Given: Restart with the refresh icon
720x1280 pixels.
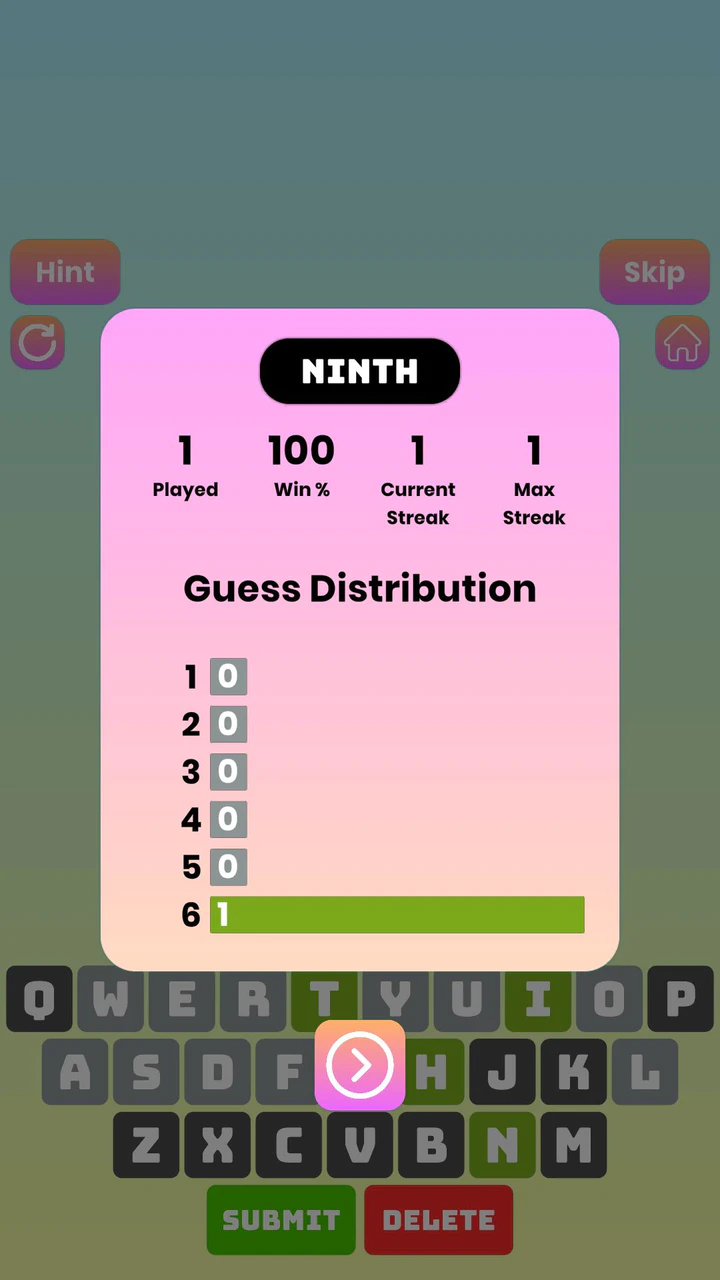Looking at the screenshot, I should pos(38,343).
